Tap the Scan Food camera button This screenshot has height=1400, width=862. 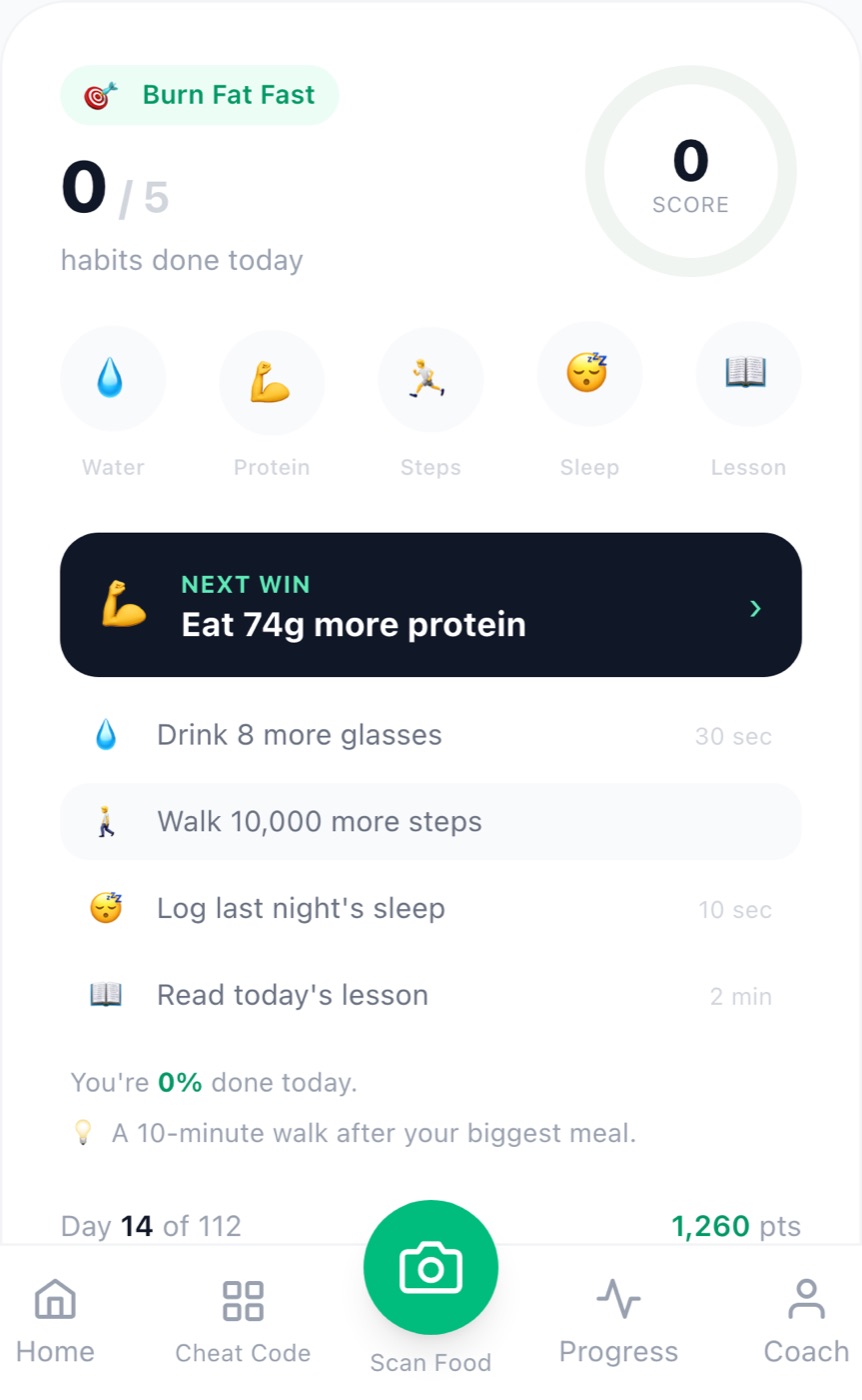point(431,1268)
